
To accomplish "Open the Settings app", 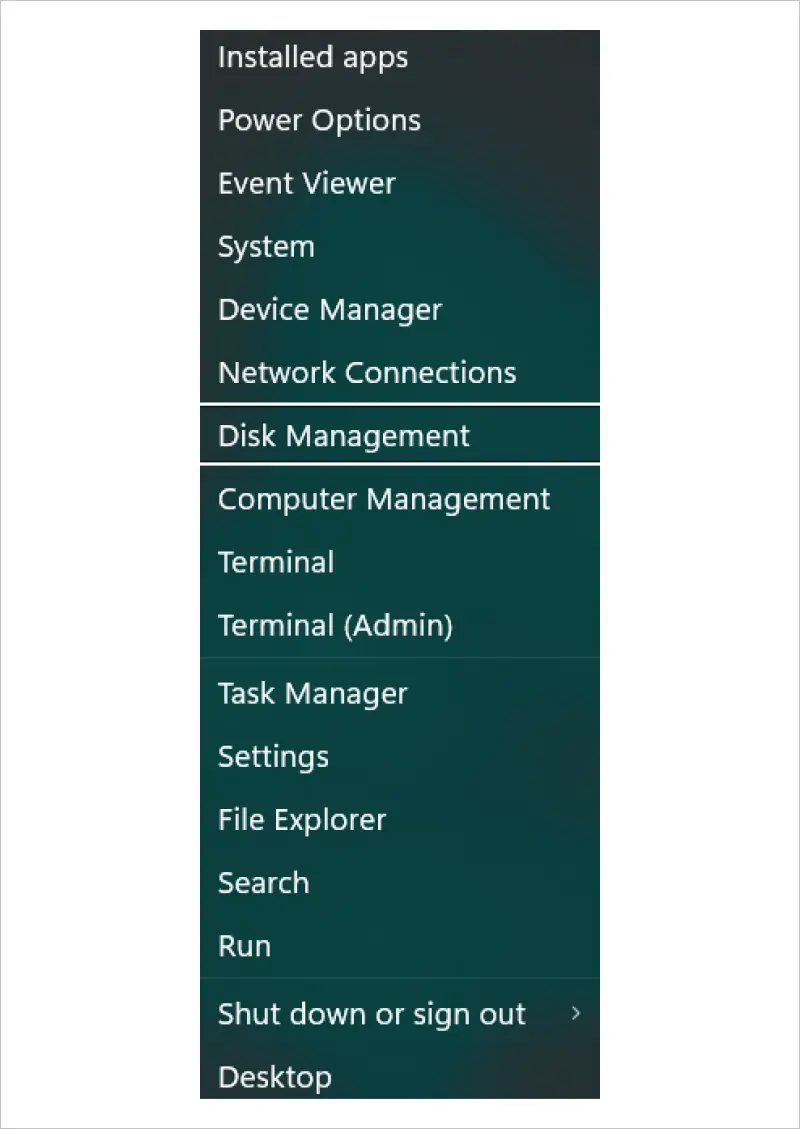I will click(273, 757).
